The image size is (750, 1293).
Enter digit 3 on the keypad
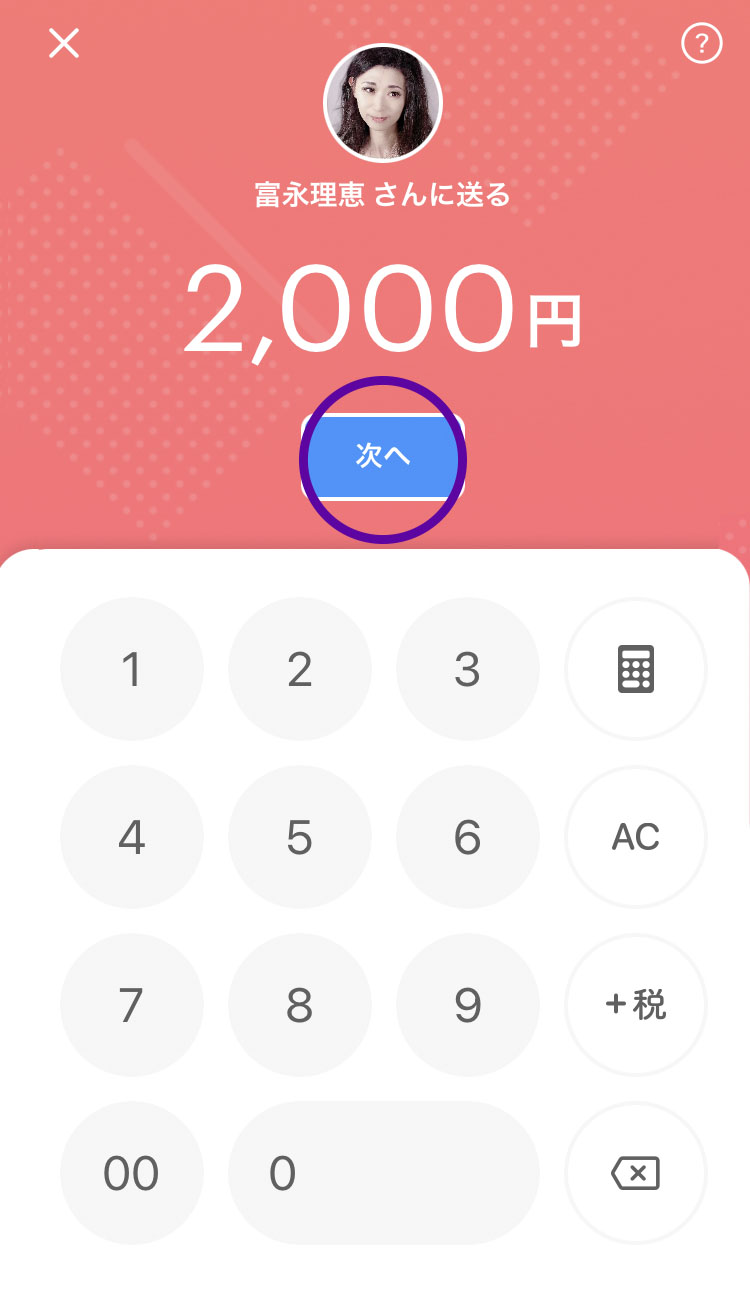pos(468,670)
